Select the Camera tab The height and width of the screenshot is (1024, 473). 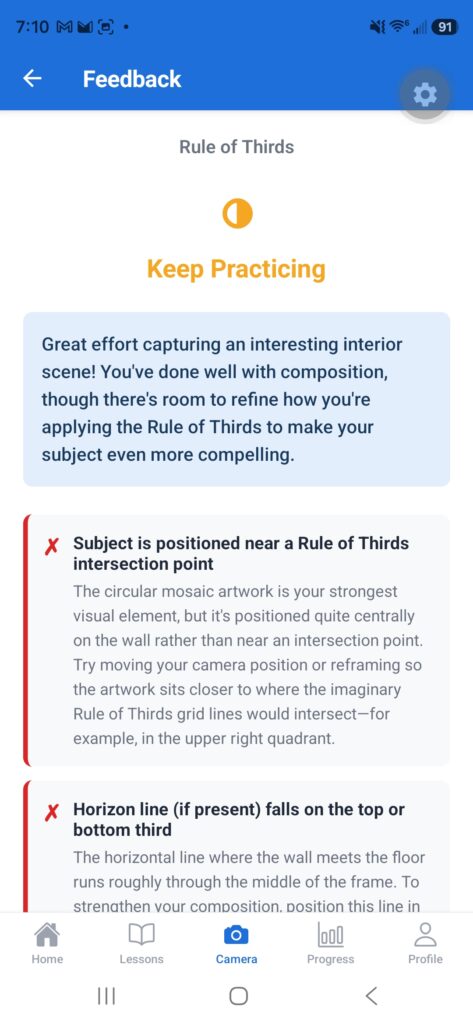236,943
